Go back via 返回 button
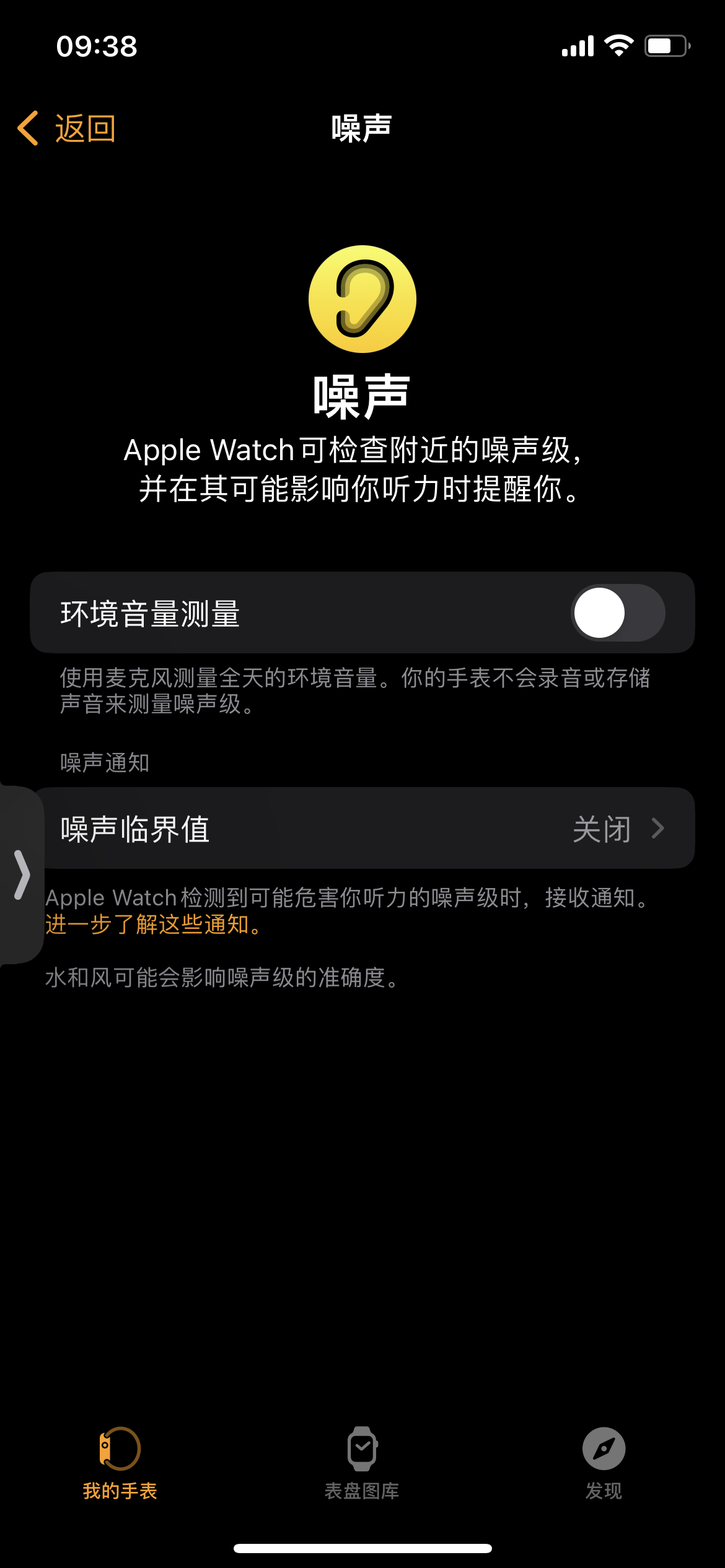 [67, 129]
